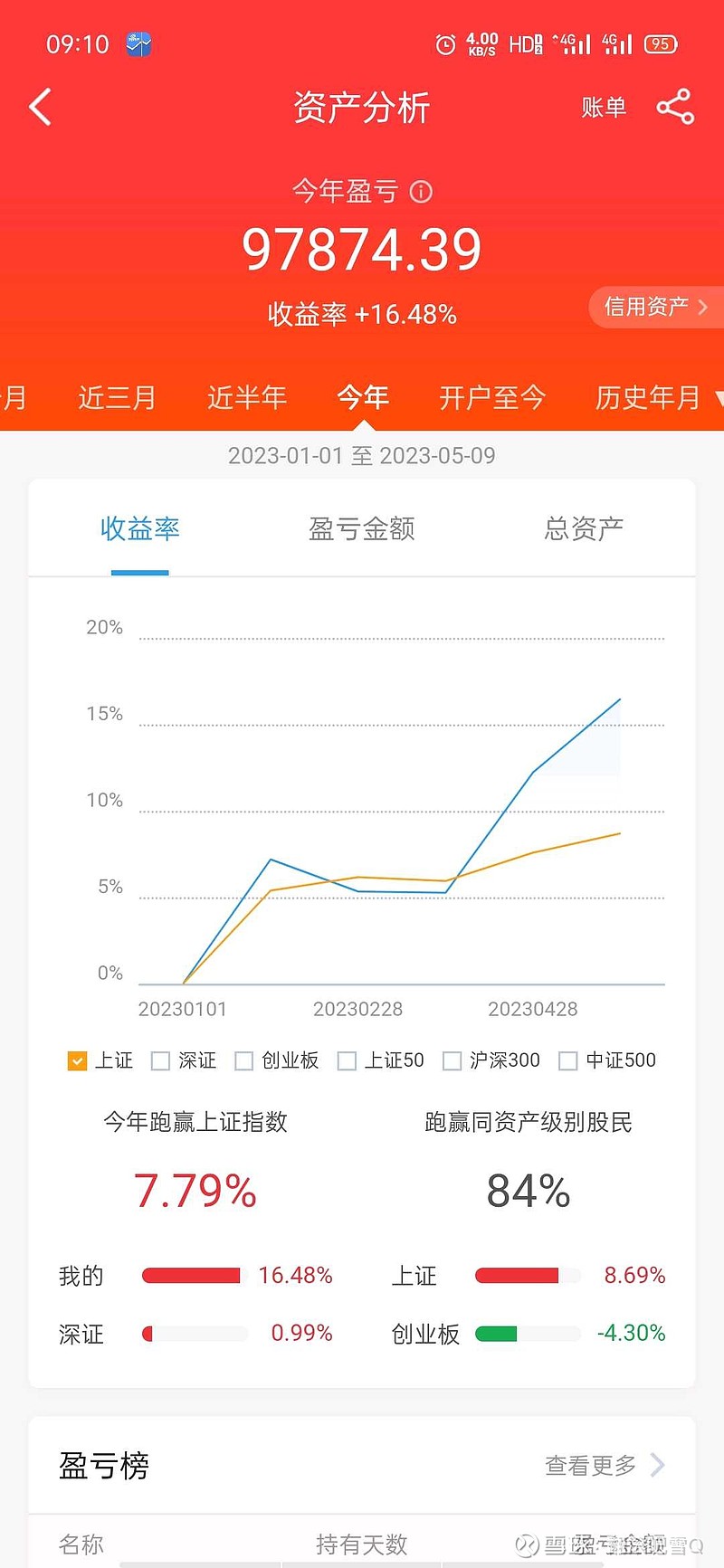Screen dimensions: 724x1568
Task: Go back using the top-left arrow
Action: tap(40, 108)
